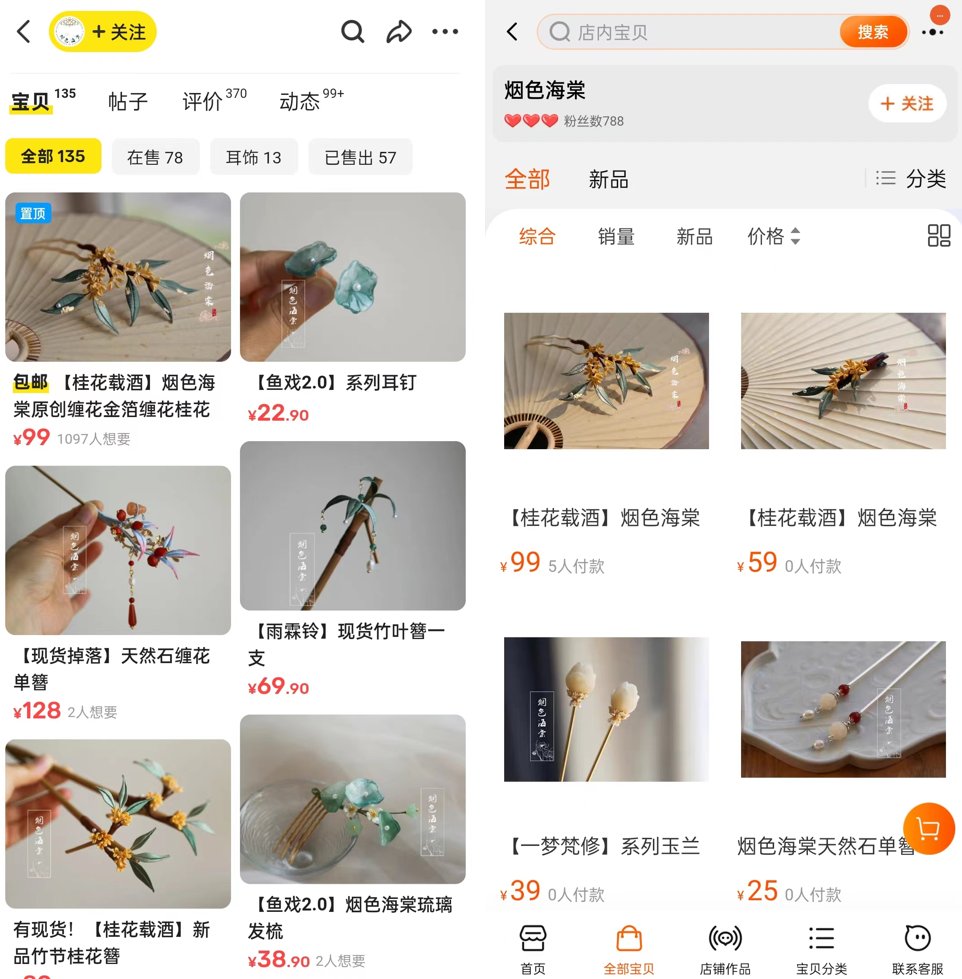Select the 耳饰 13 filter chip

click(253, 157)
